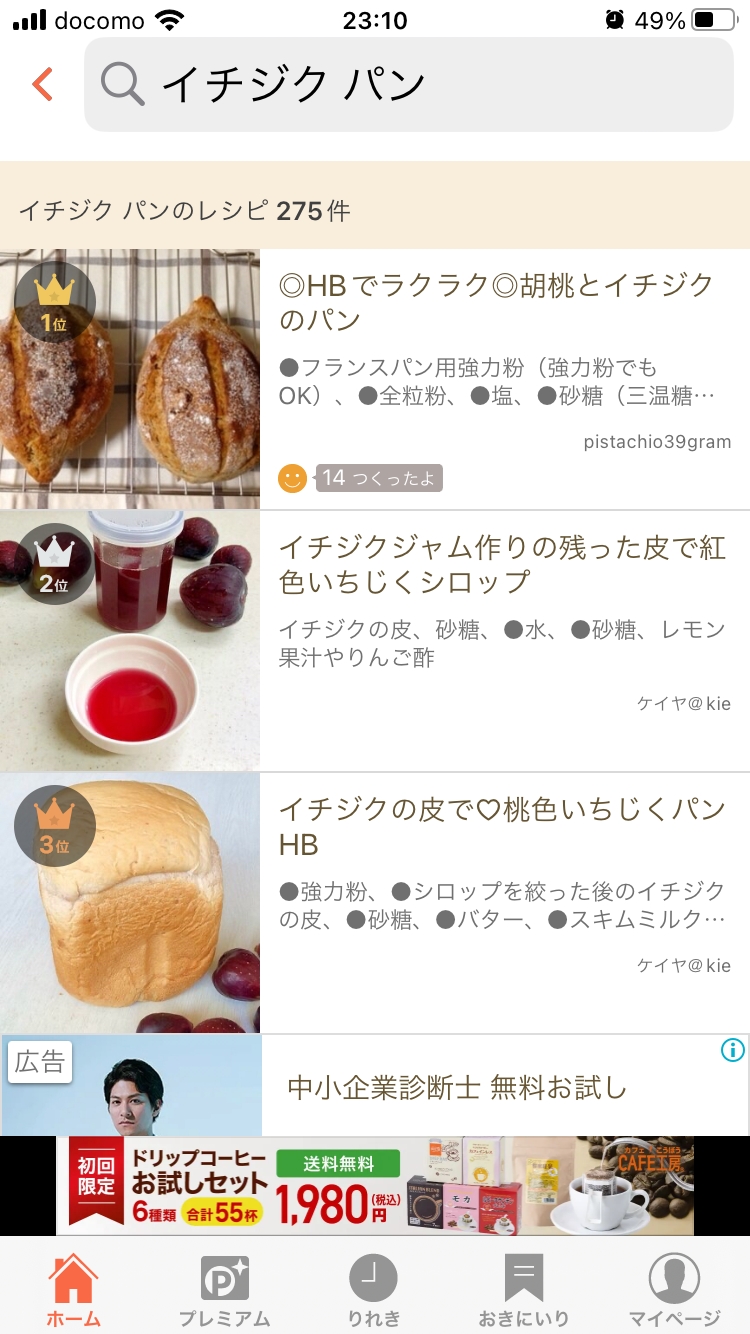Screen dimensions: 750x1334
Task: Switch to the ホーム tab
Action: (x=73, y=1290)
